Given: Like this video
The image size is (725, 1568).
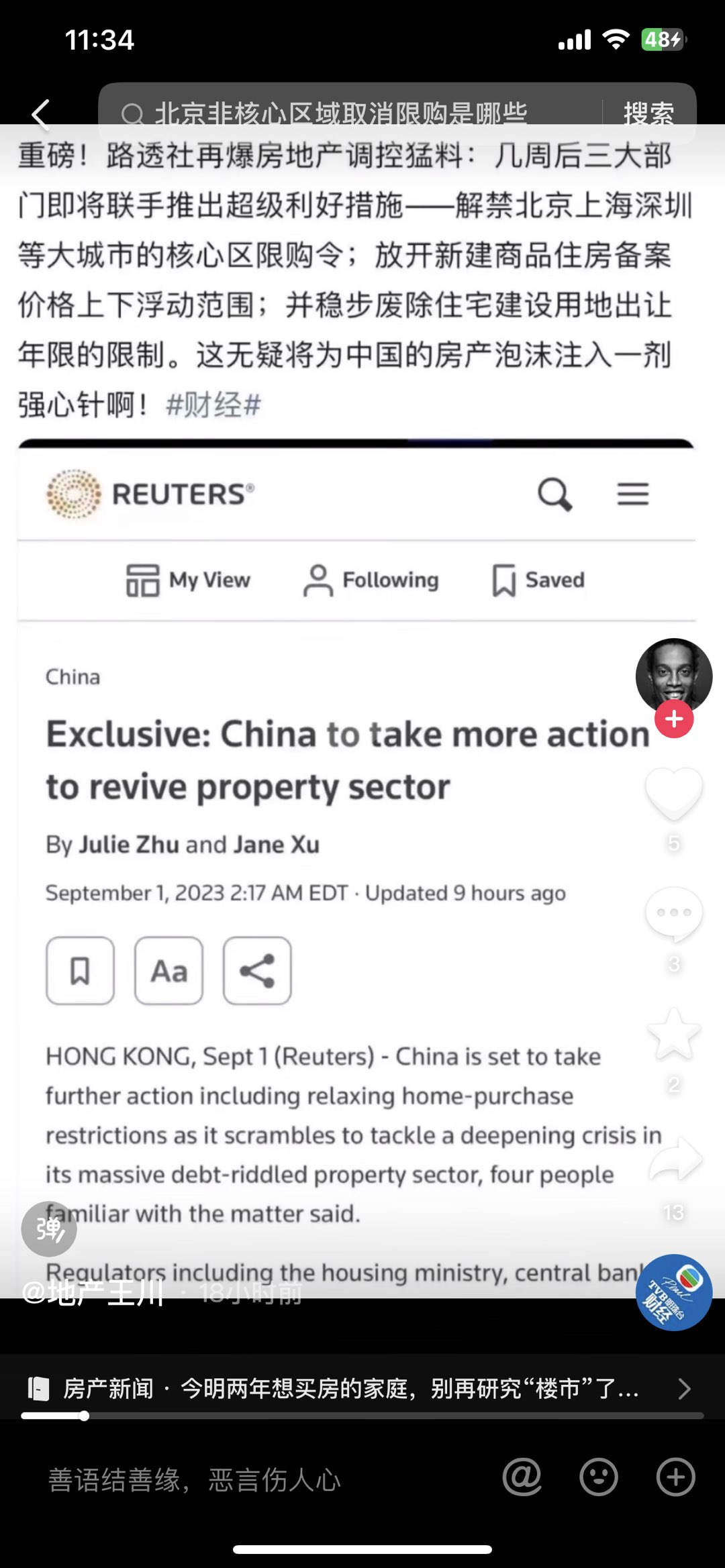Looking at the screenshot, I should click(673, 794).
